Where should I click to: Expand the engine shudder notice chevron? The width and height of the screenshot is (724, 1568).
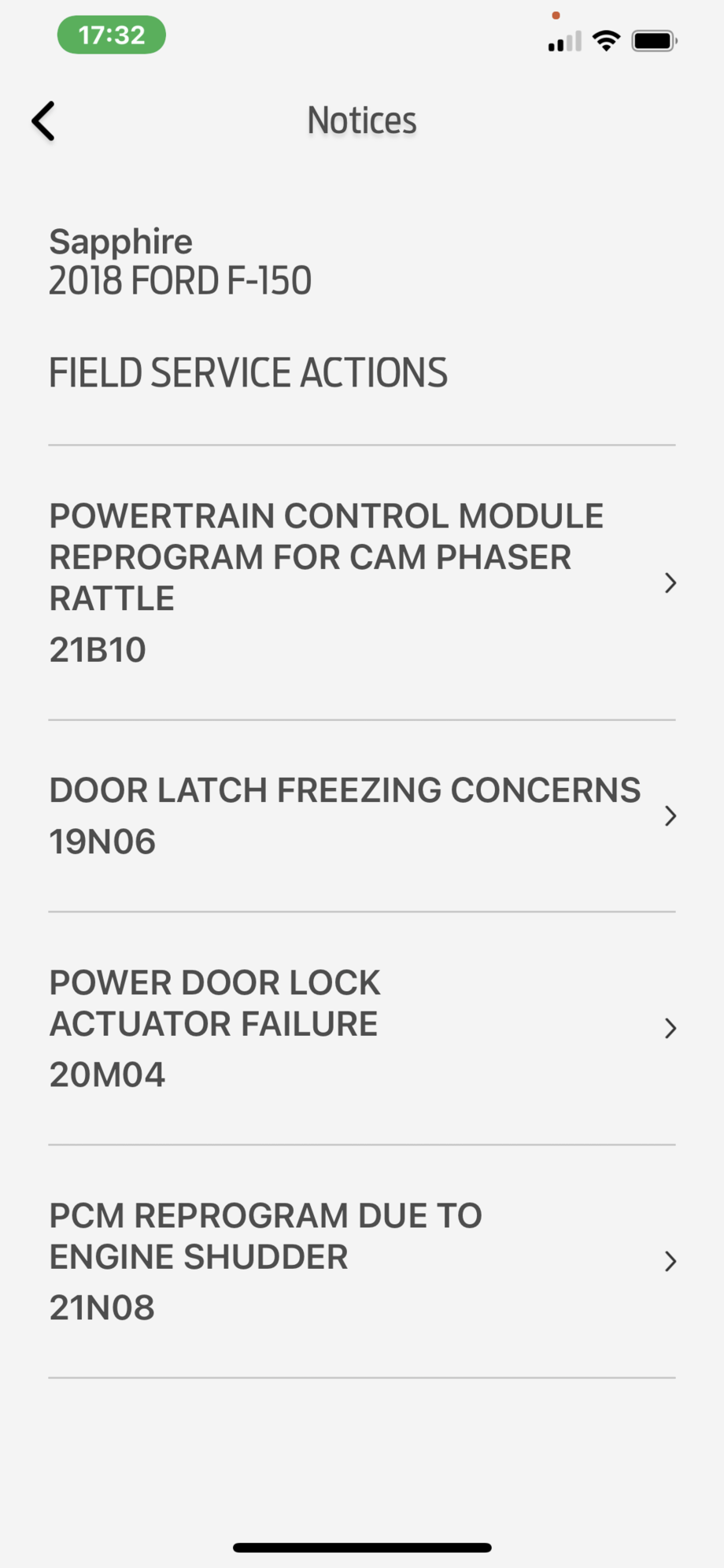coord(670,1261)
